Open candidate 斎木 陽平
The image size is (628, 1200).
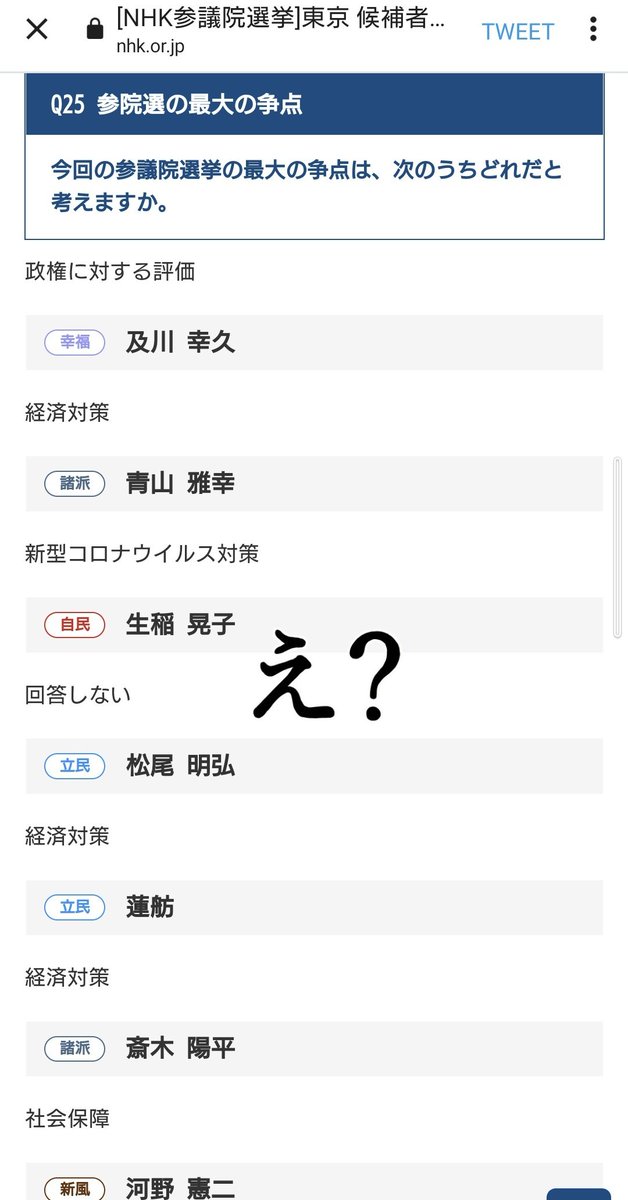click(314, 1048)
